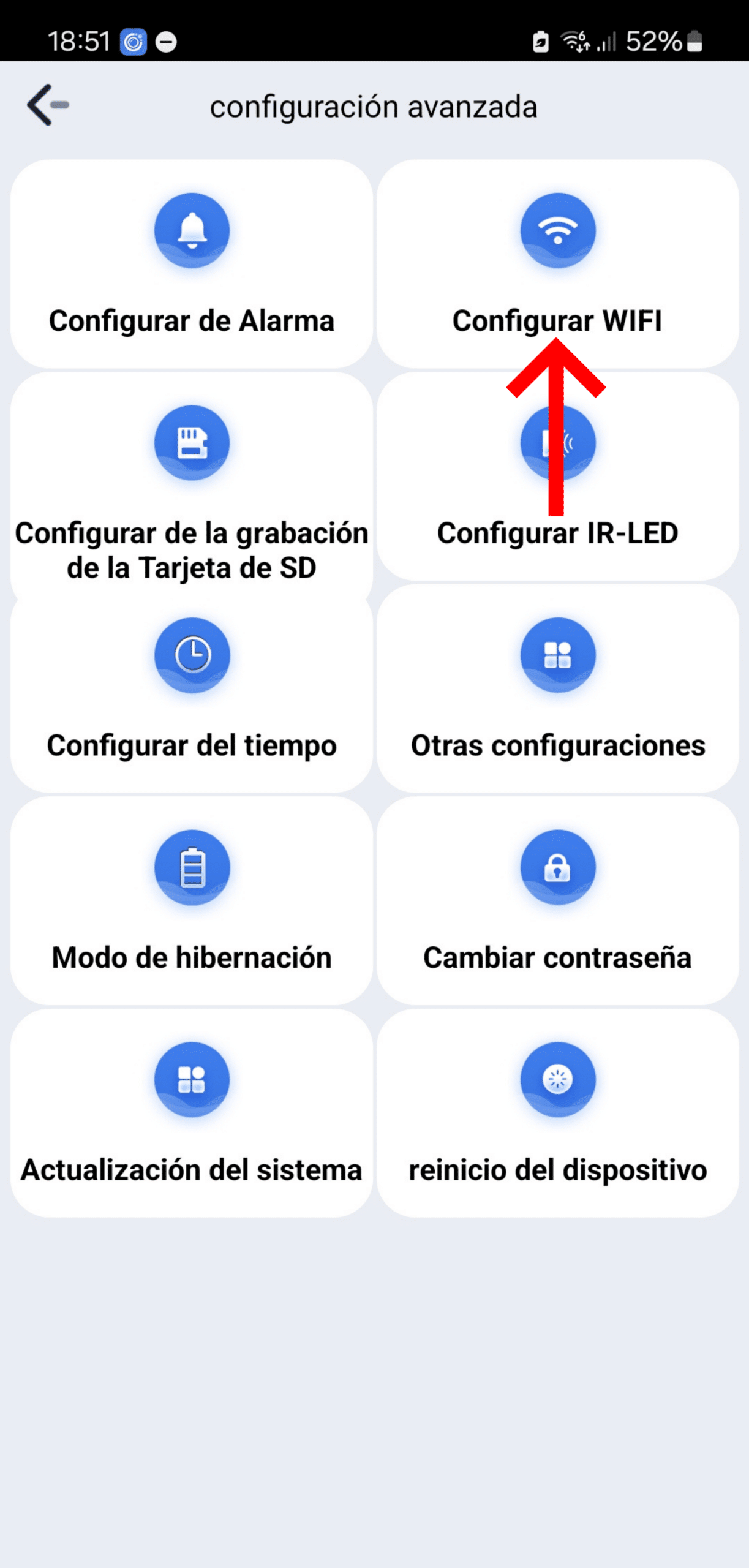Tap the WiFi icon under Configurar WIFI
The width and height of the screenshot is (749, 1568).
coord(557,230)
